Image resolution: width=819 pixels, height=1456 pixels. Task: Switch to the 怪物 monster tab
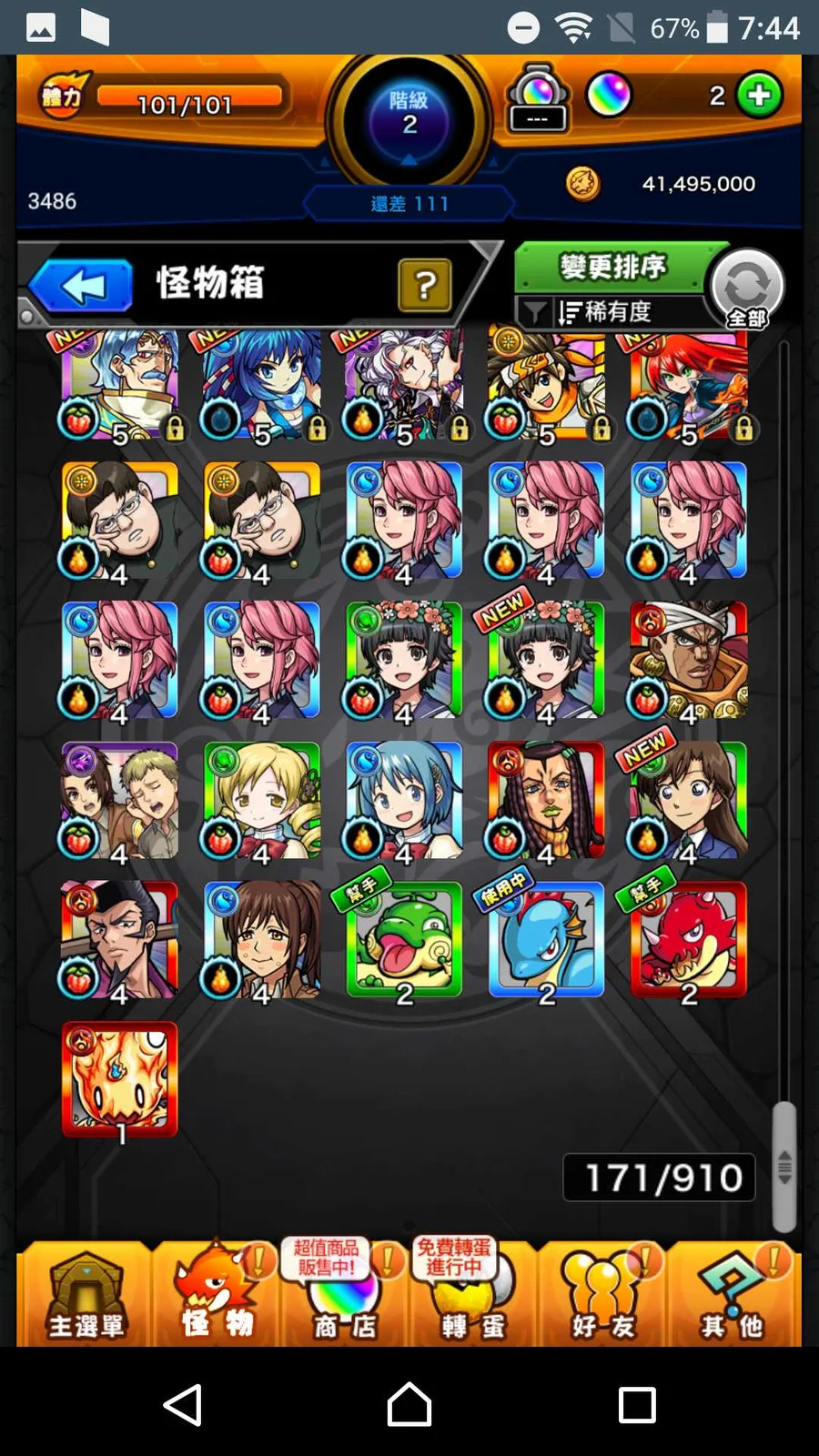pos(215,1294)
